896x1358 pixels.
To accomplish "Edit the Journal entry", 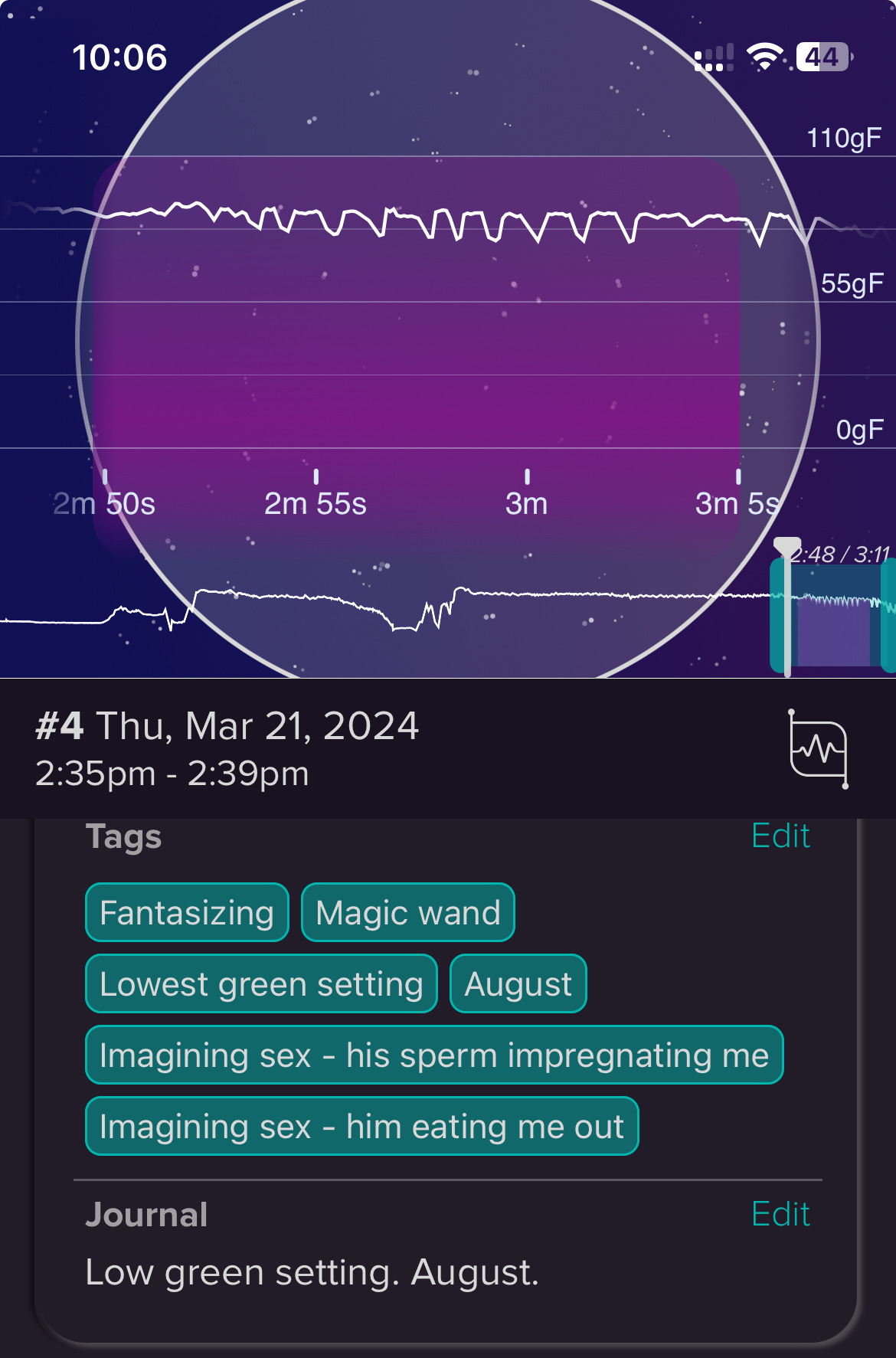I will (x=780, y=1214).
